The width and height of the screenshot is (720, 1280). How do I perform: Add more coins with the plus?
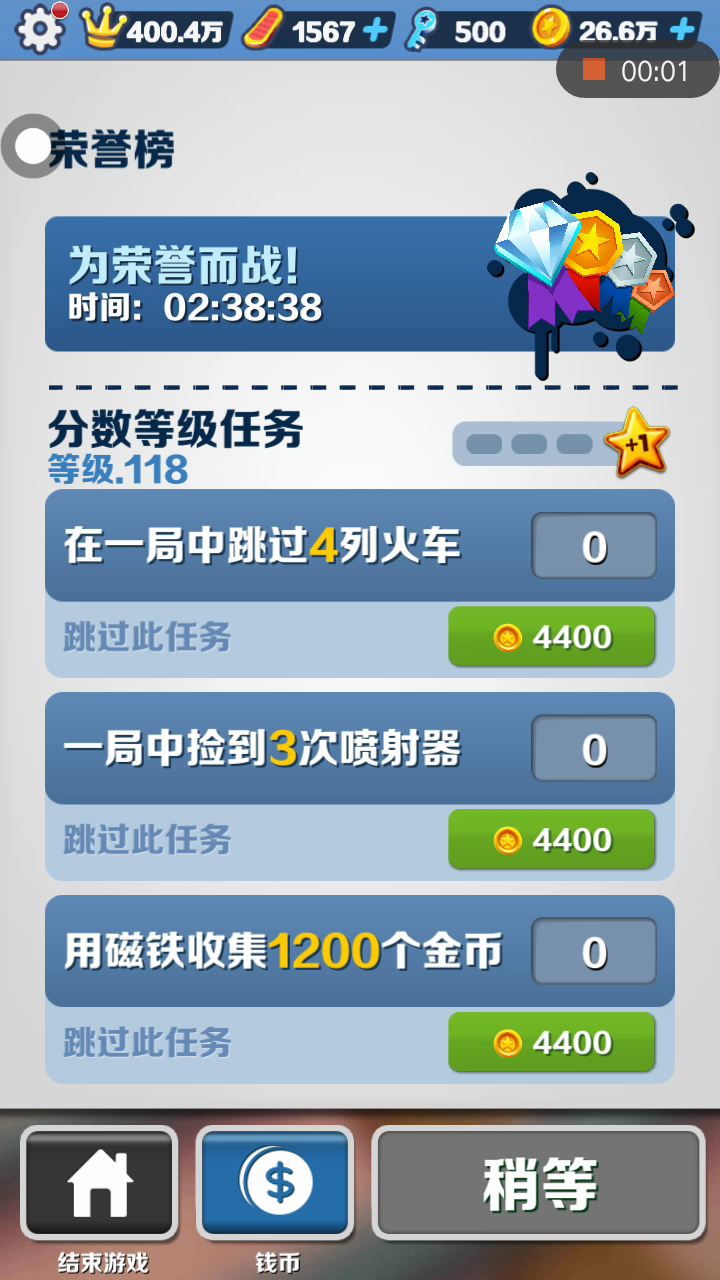point(683,31)
